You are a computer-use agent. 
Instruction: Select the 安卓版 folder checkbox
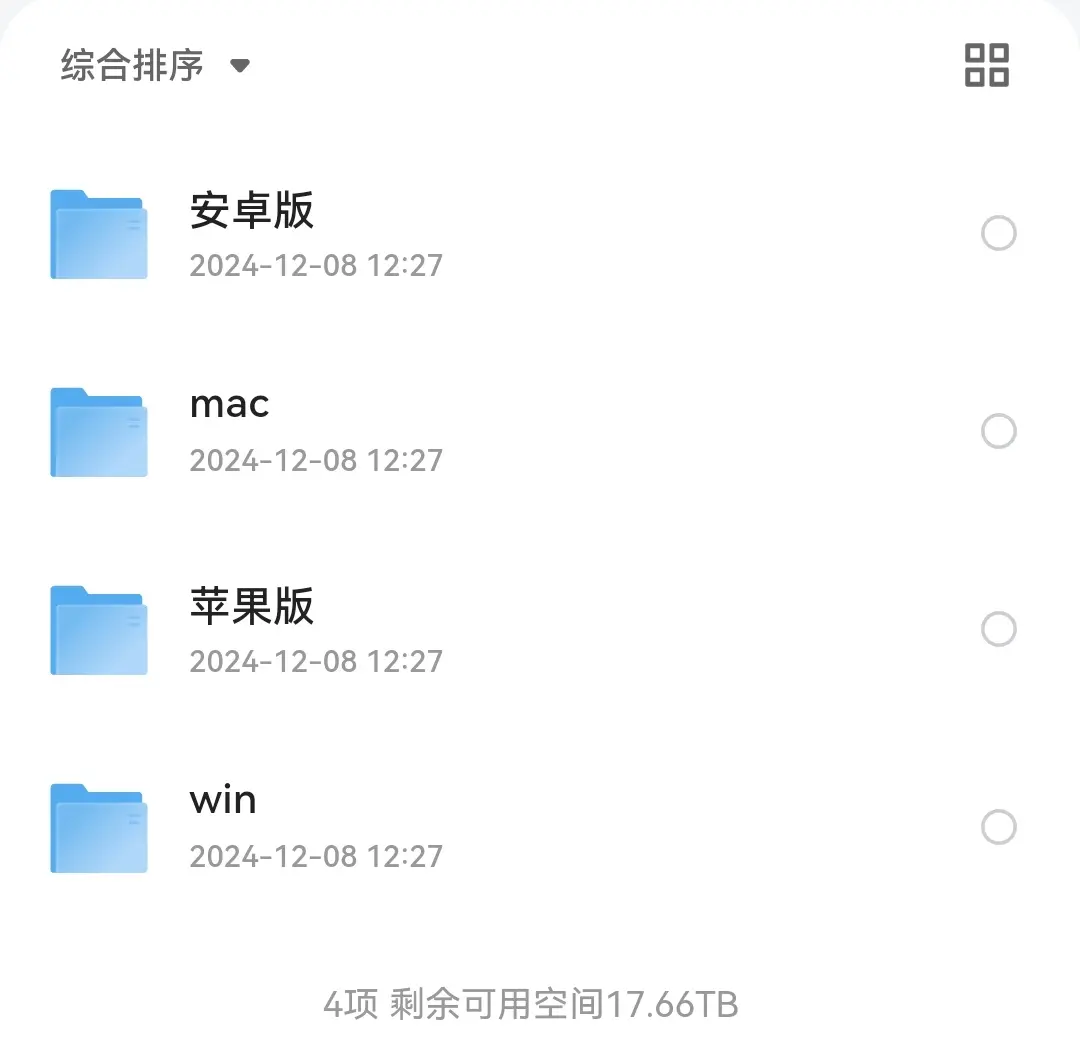[x=998, y=234]
